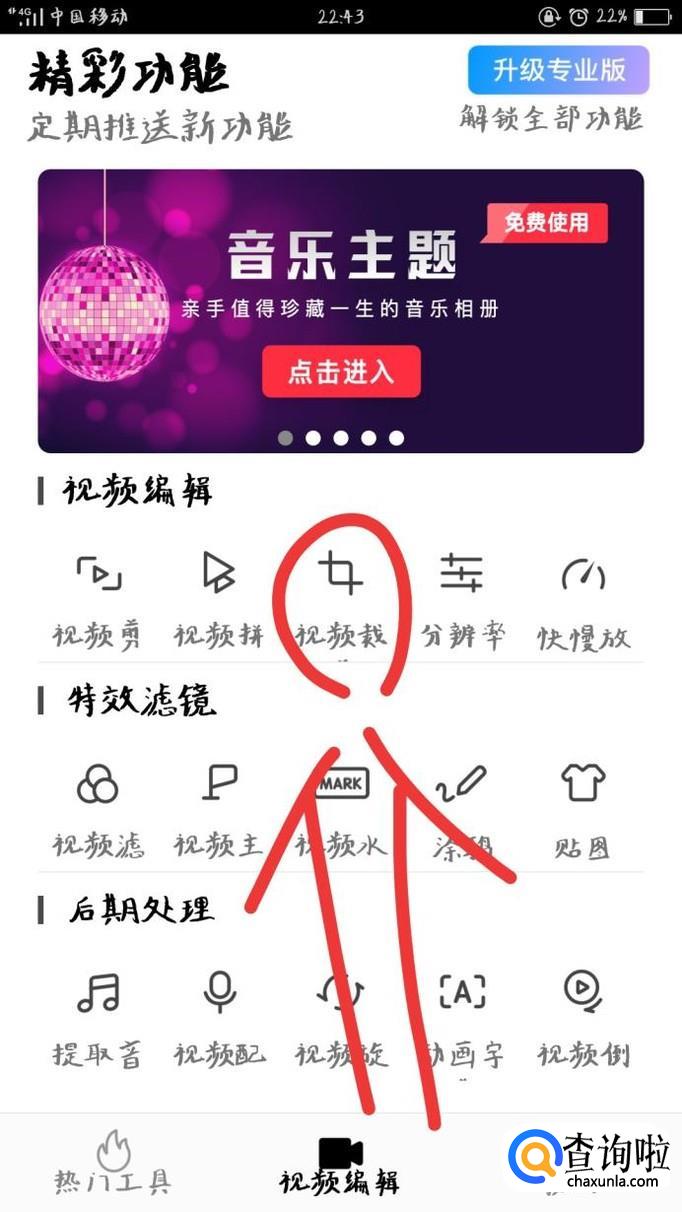Open the 快慢放 speed tool

point(584,599)
